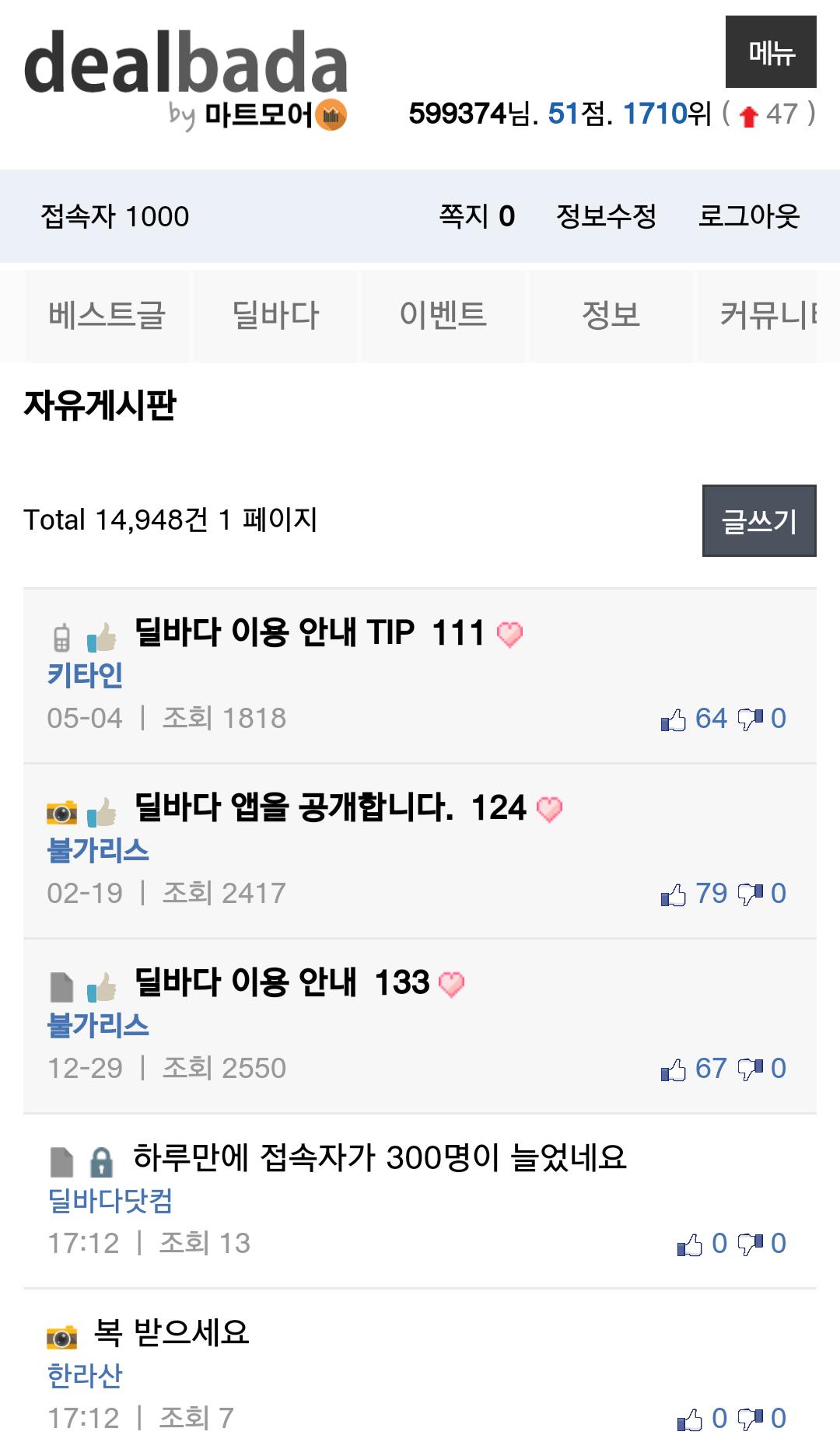The image size is (840, 1435).
Task: Open 정보수정 profile edit
Action: [607, 216]
